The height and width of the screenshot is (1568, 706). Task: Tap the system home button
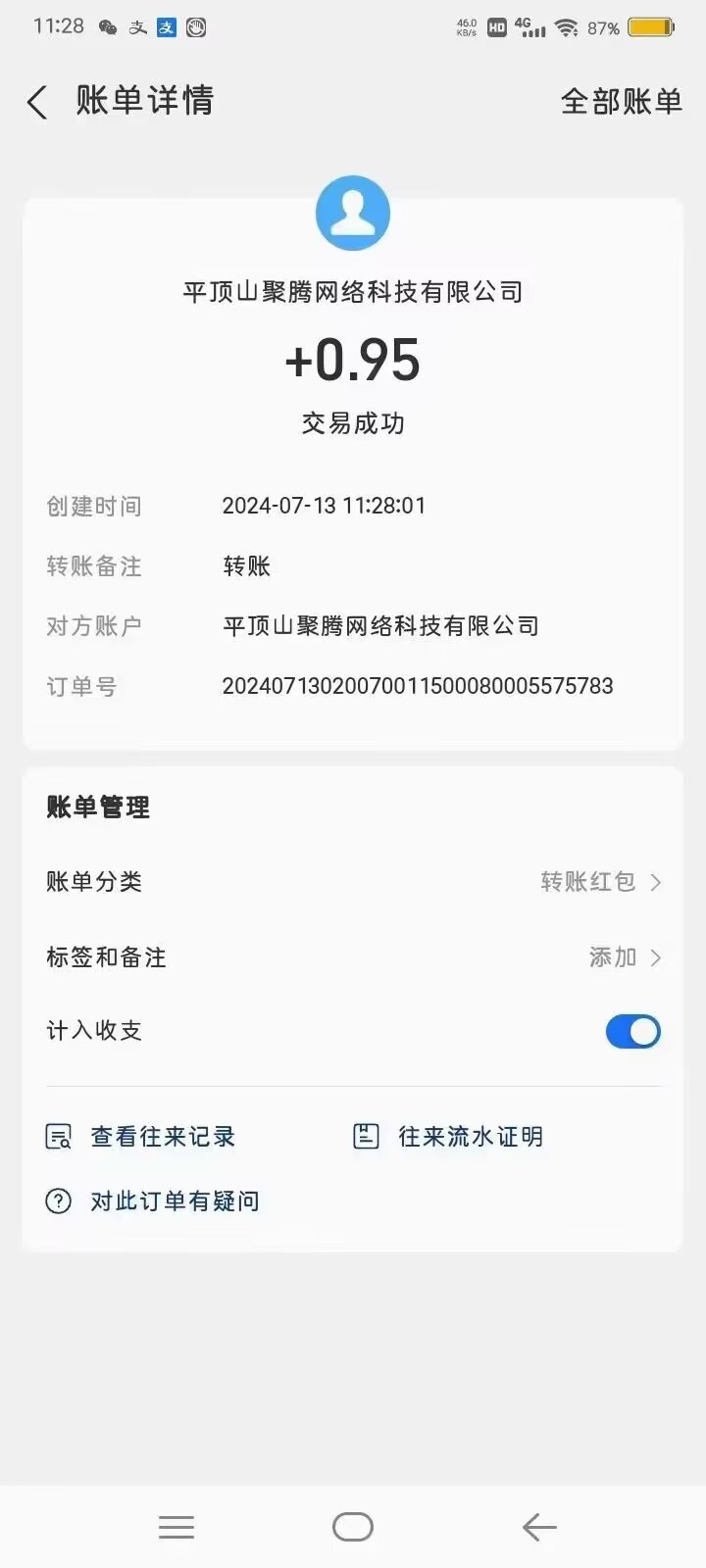tap(353, 1527)
